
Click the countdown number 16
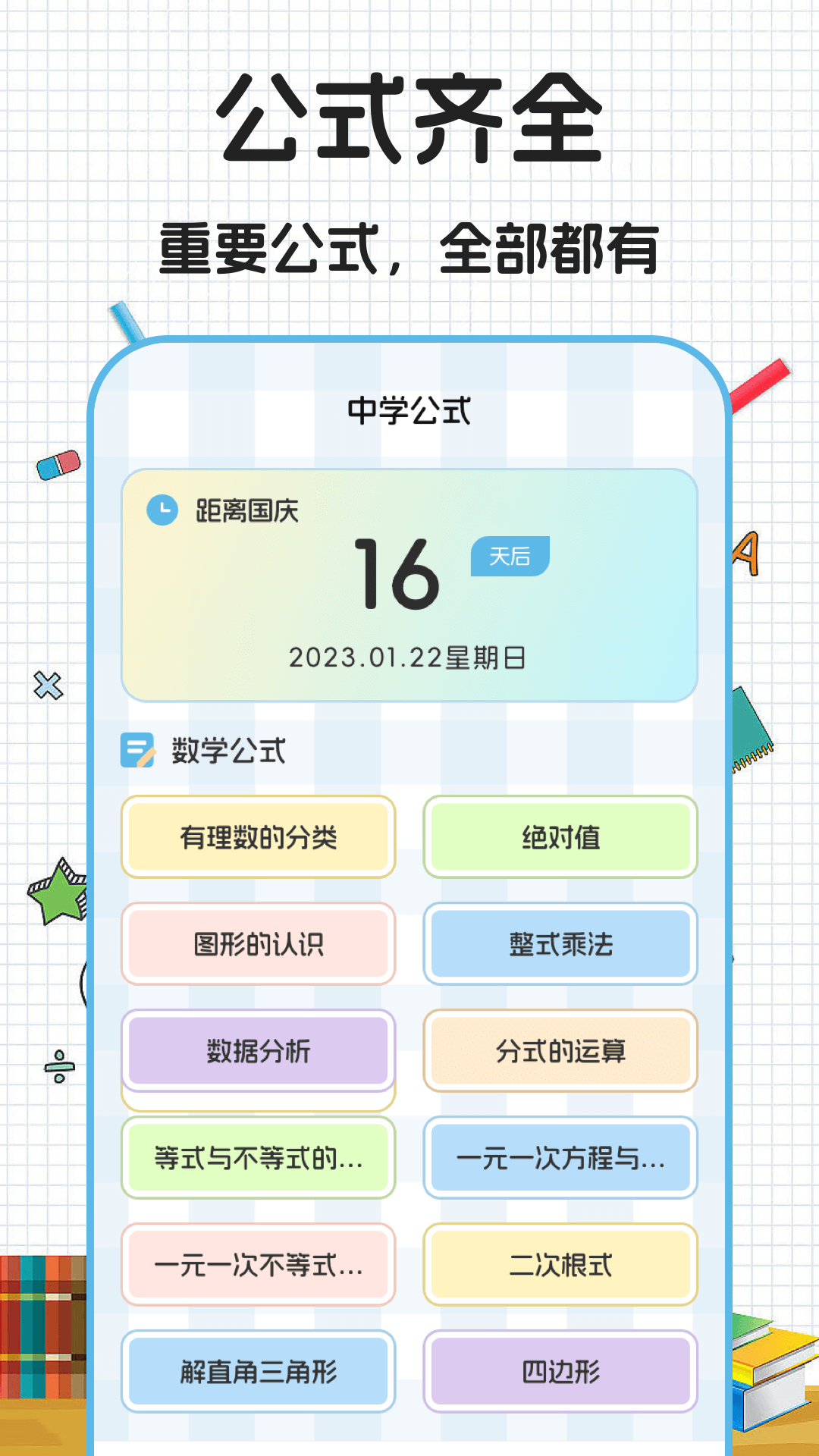point(402,580)
